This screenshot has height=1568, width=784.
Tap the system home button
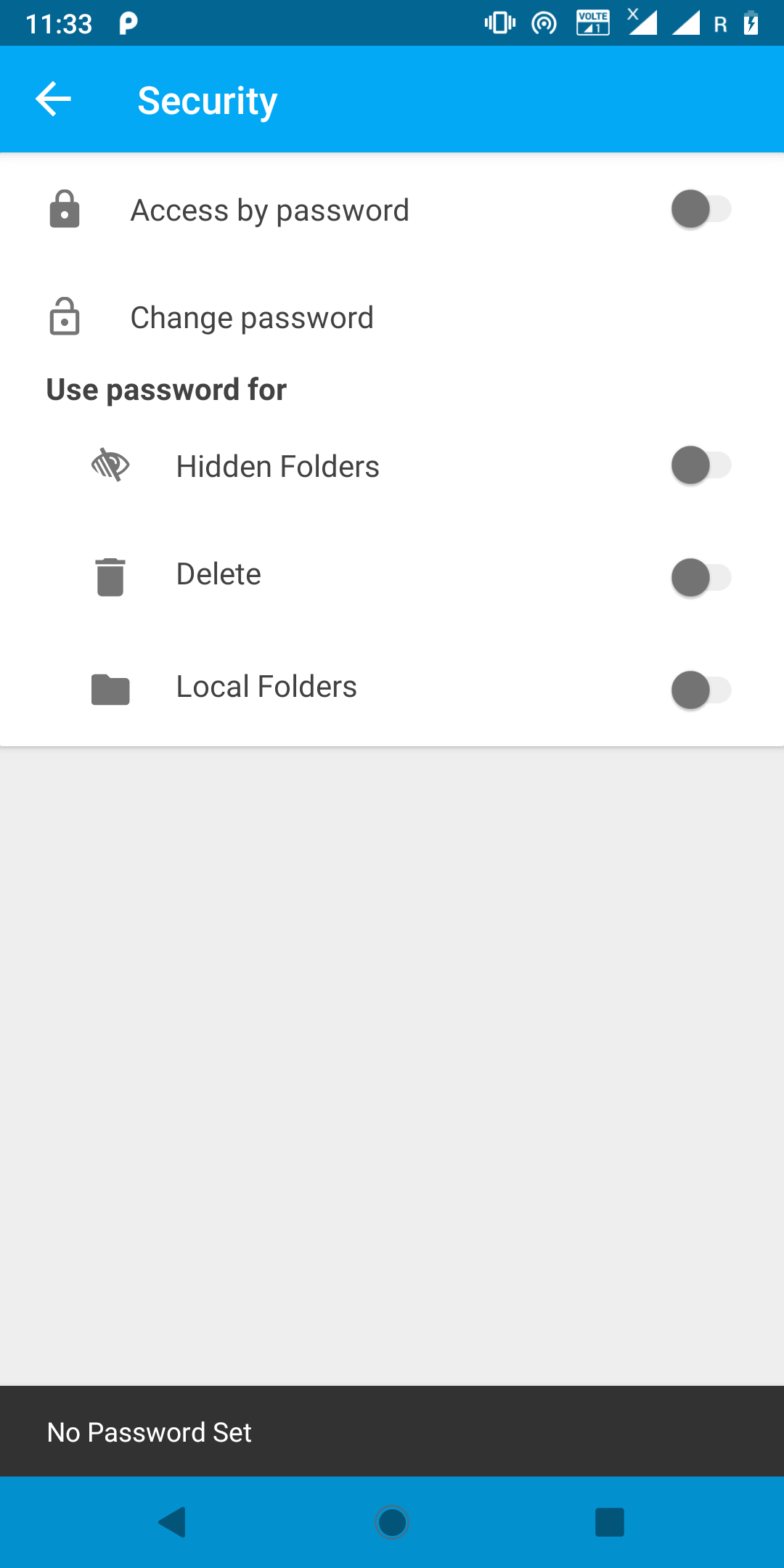(392, 1522)
